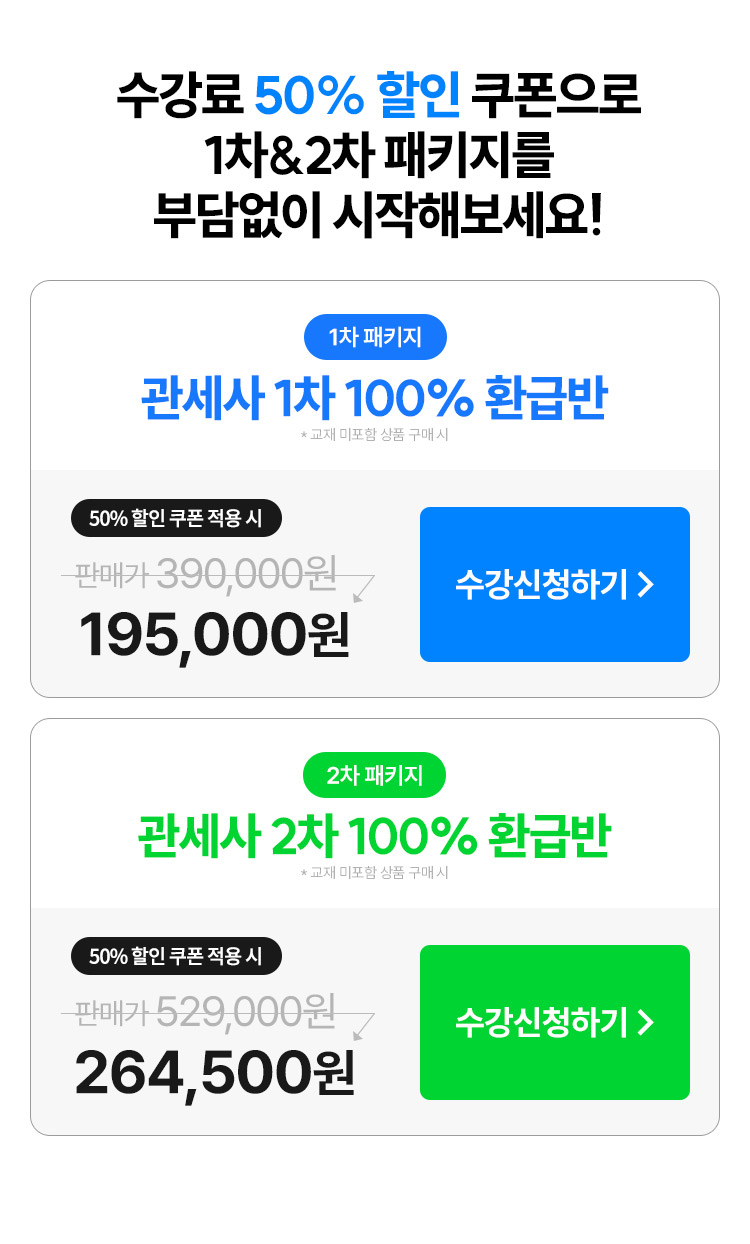
Task: Click the green 수강신청하기 button
Action: click(554, 1021)
